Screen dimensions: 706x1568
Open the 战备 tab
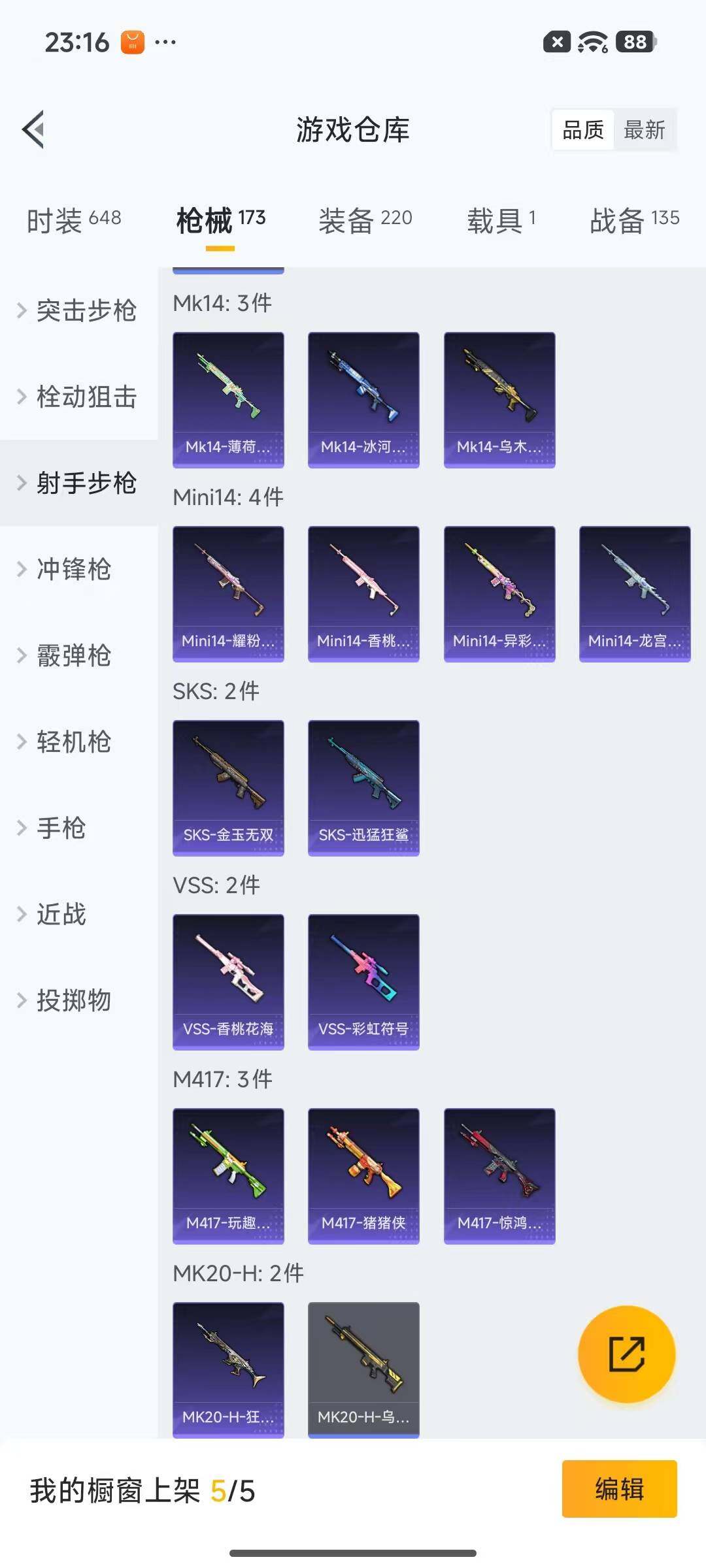(x=634, y=220)
